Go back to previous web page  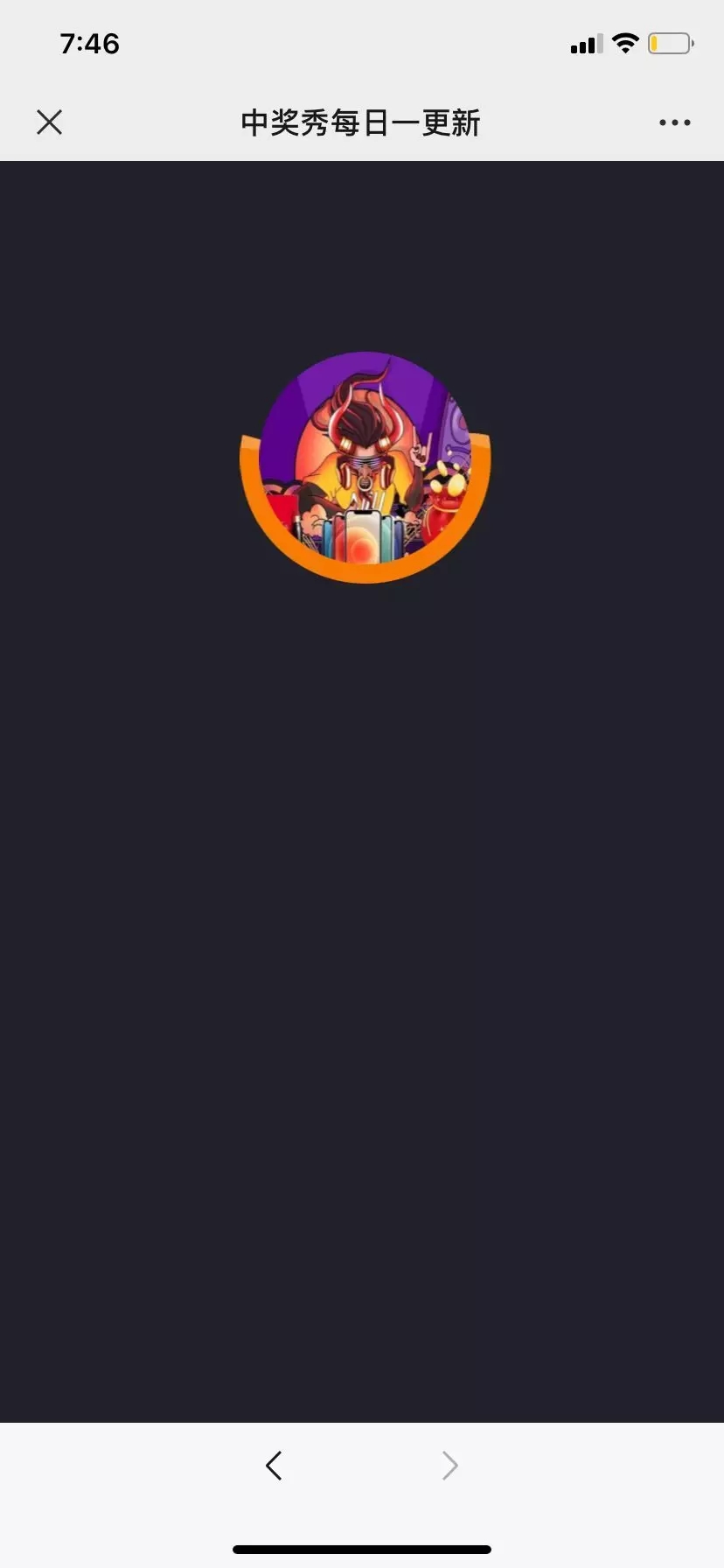[274, 1465]
